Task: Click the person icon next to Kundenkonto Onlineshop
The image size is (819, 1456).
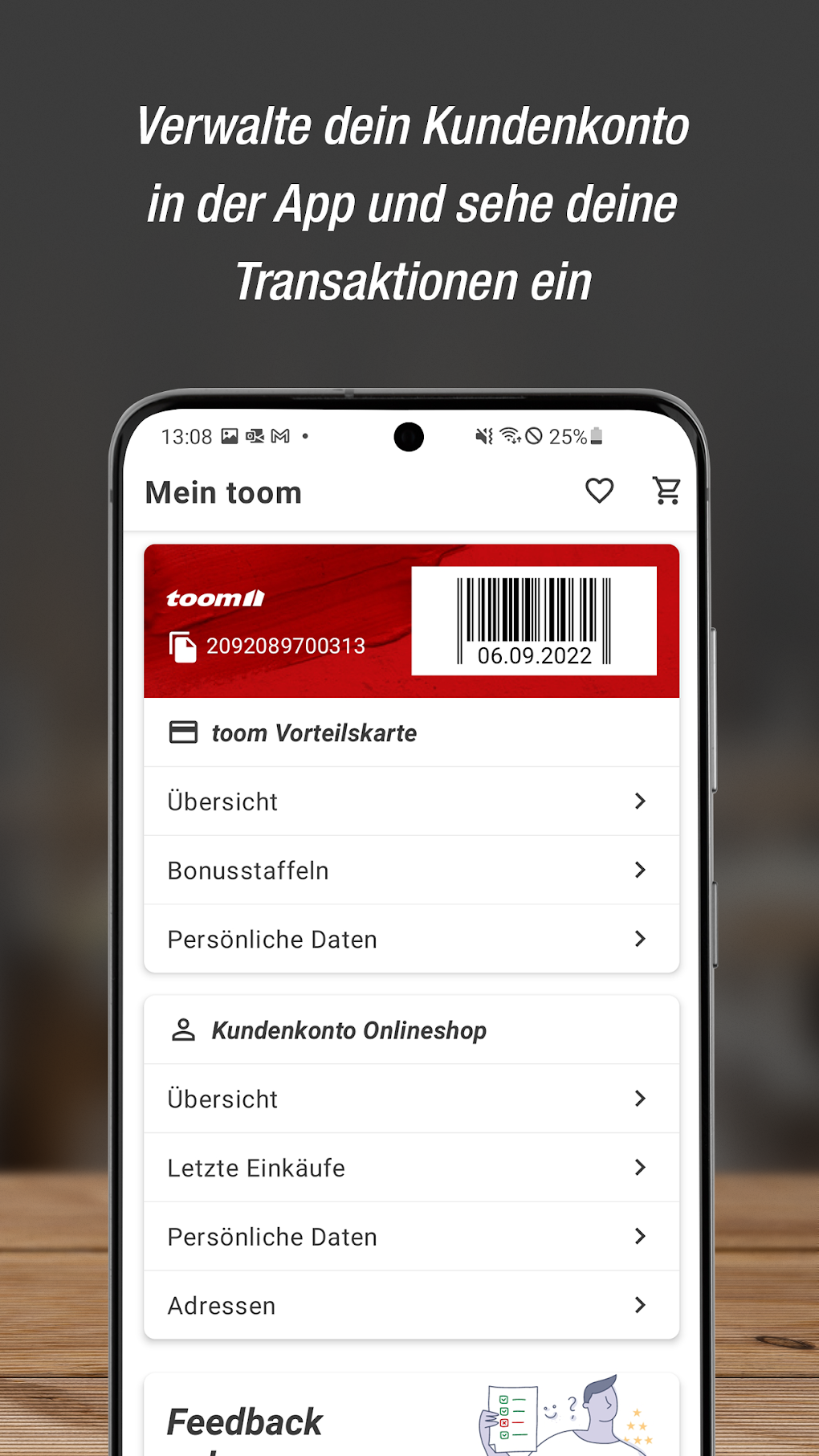Action: [183, 1030]
